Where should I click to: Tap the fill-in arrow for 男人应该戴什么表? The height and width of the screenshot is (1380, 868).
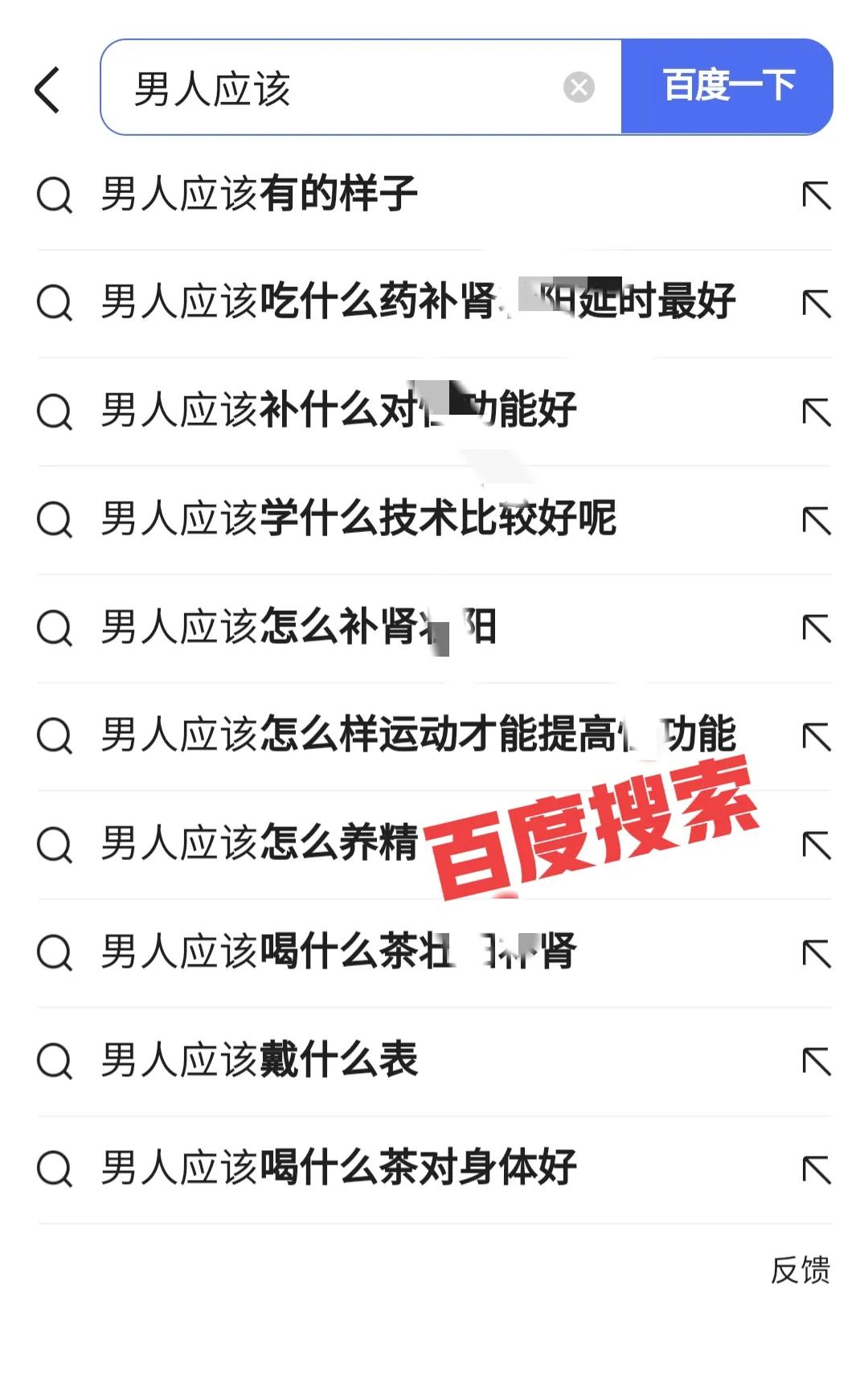pyautogui.click(x=817, y=1061)
